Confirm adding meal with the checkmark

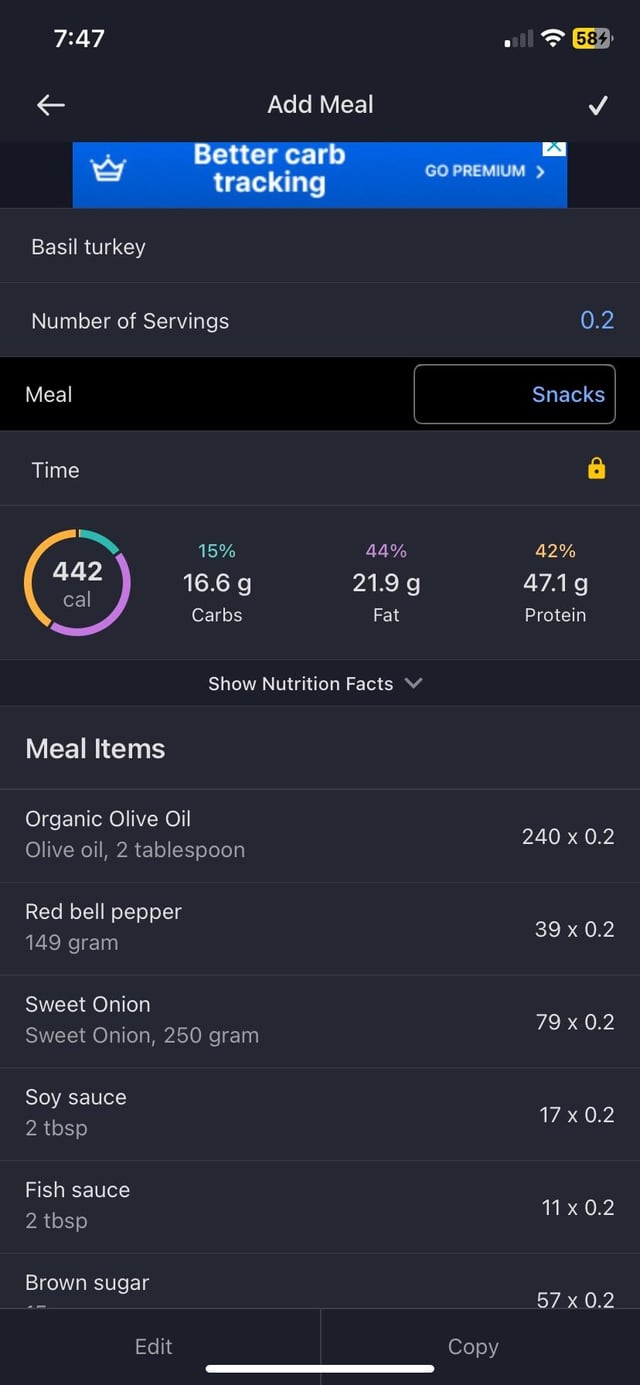(598, 105)
